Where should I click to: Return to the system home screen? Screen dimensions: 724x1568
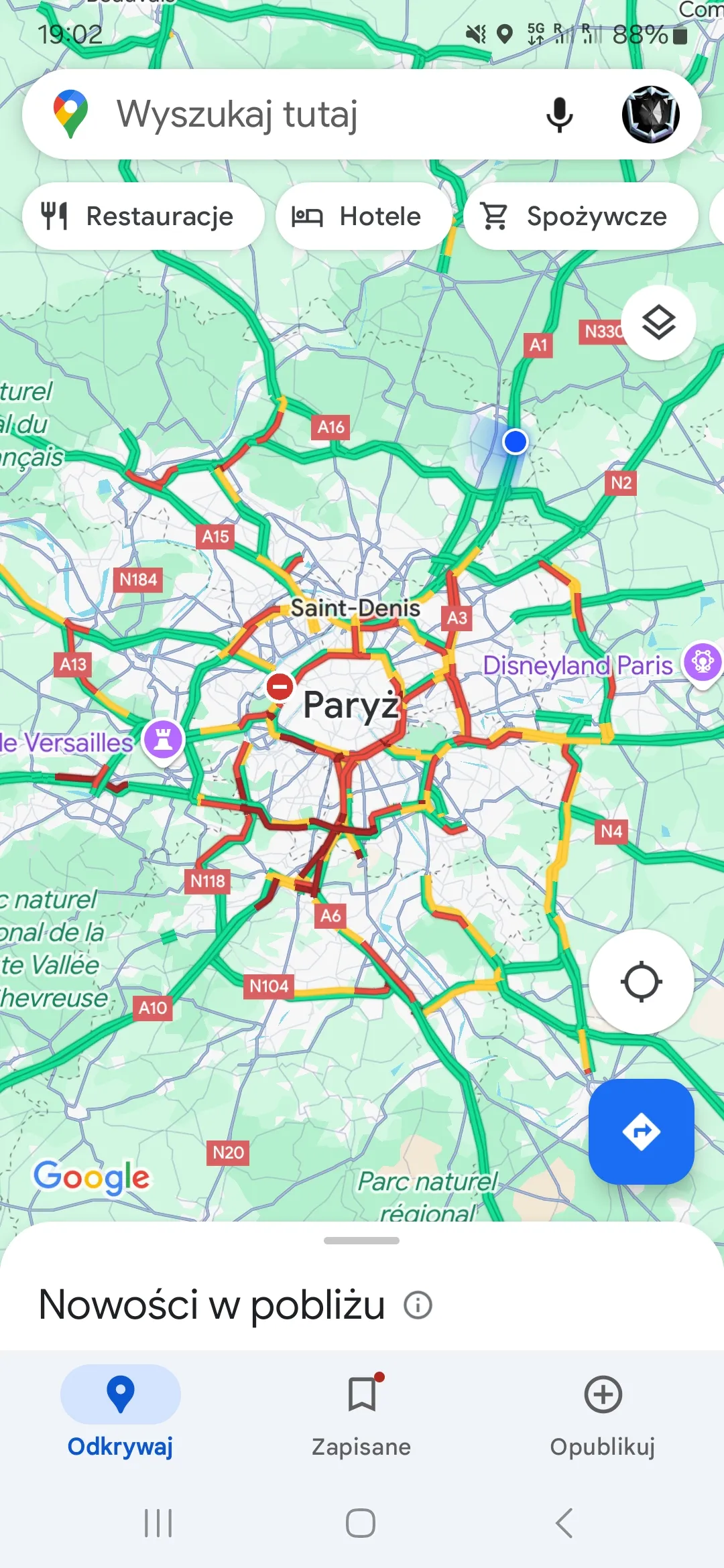pyautogui.click(x=361, y=1523)
